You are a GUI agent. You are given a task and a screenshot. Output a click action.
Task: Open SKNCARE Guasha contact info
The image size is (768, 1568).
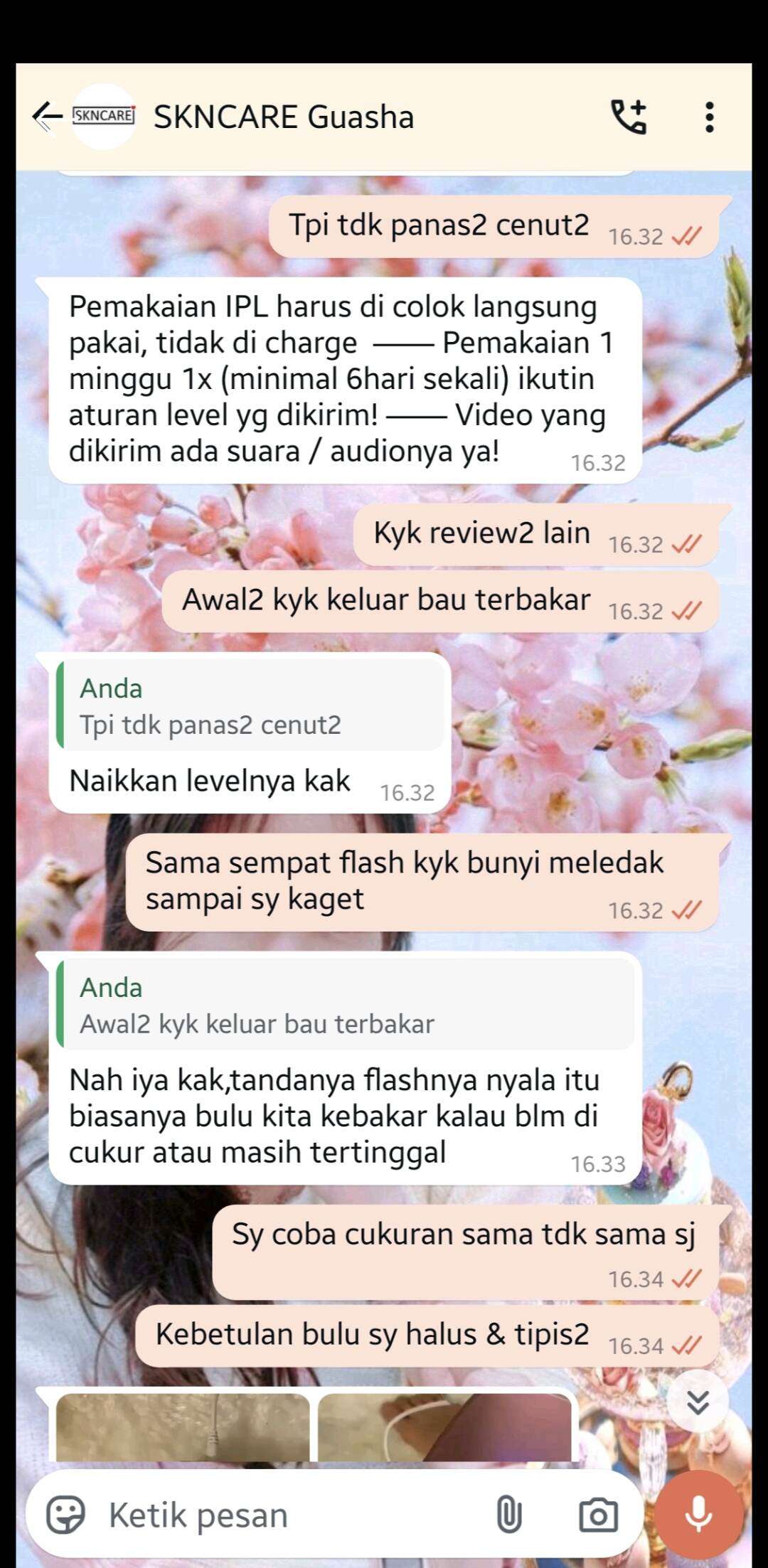[x=283, y=117]
